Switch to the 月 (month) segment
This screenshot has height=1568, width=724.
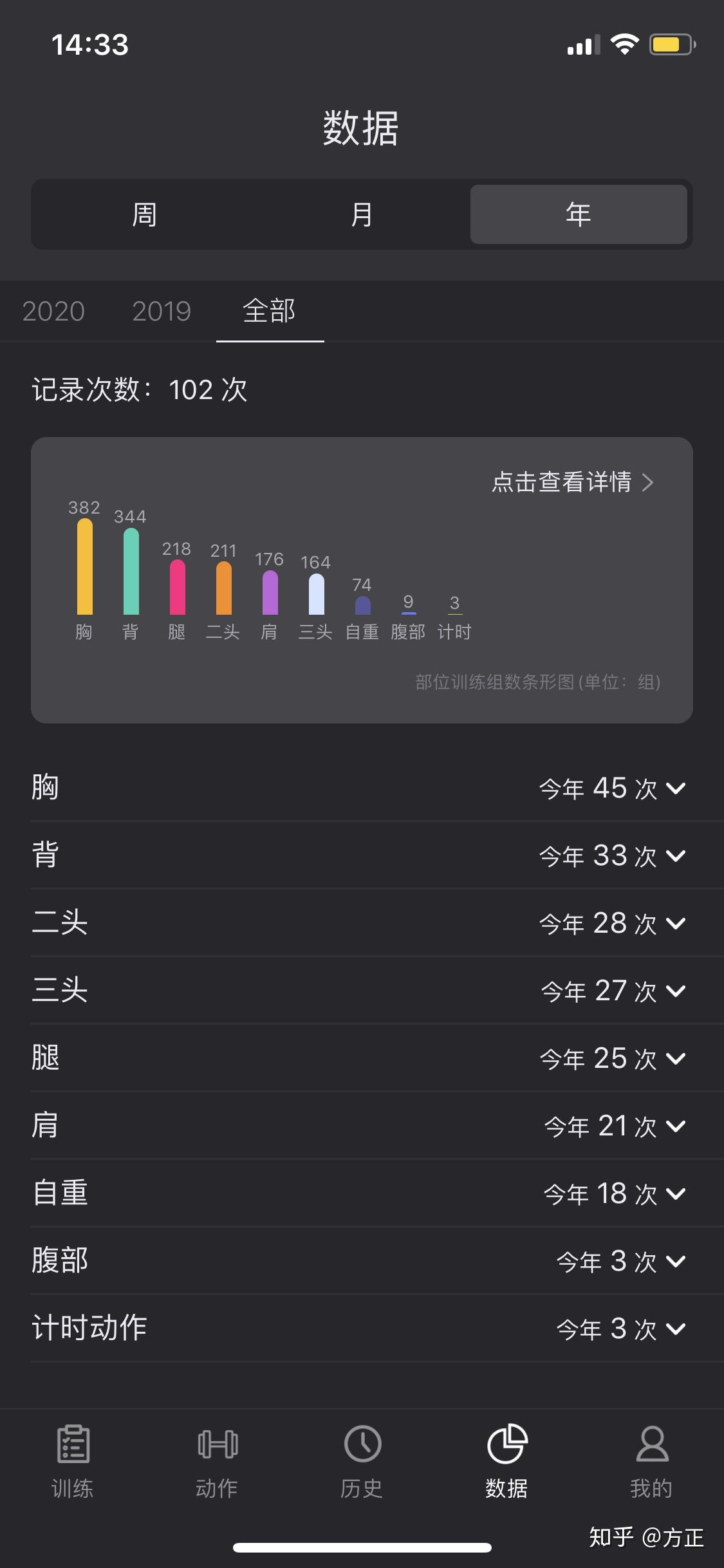pos(362,214)
